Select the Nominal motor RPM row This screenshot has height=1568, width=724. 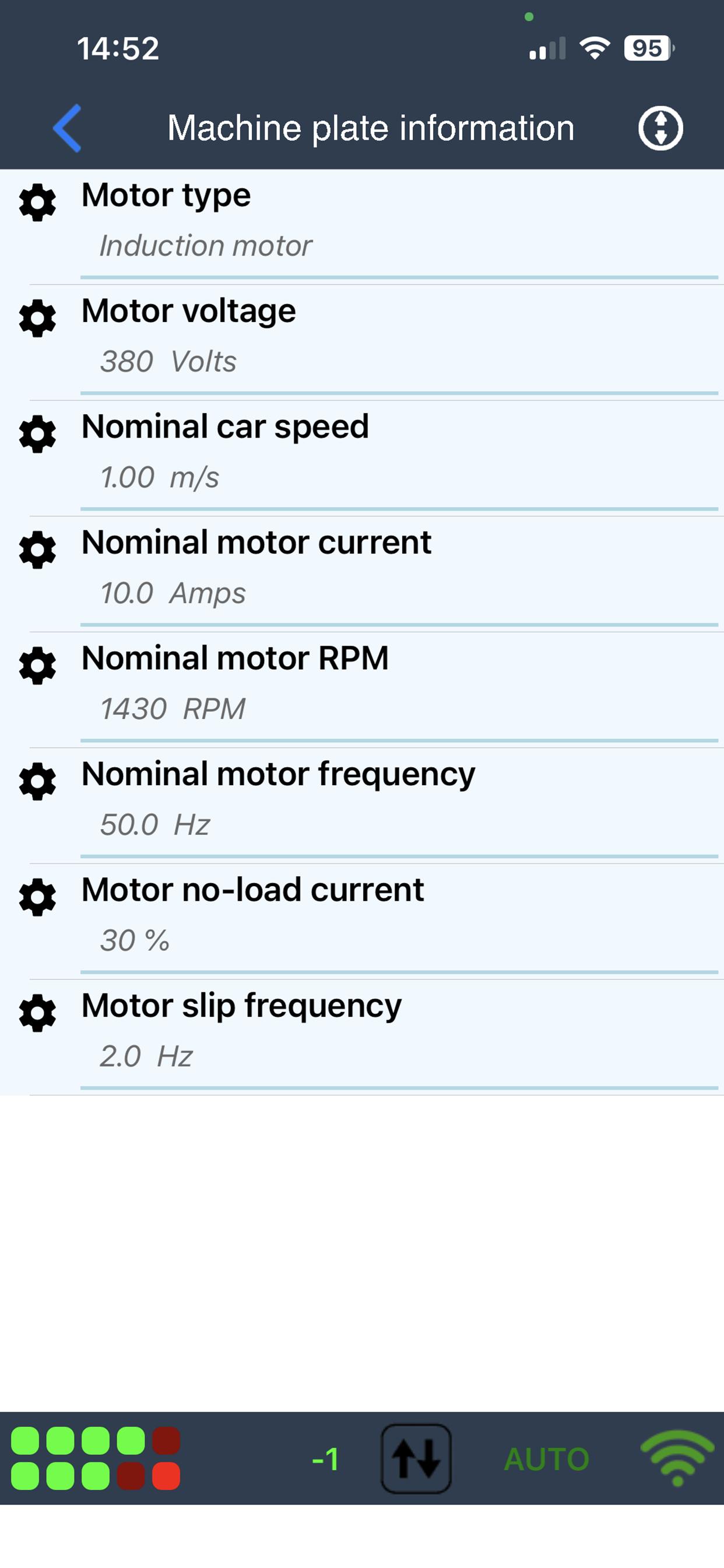click(x=362, y=689)
